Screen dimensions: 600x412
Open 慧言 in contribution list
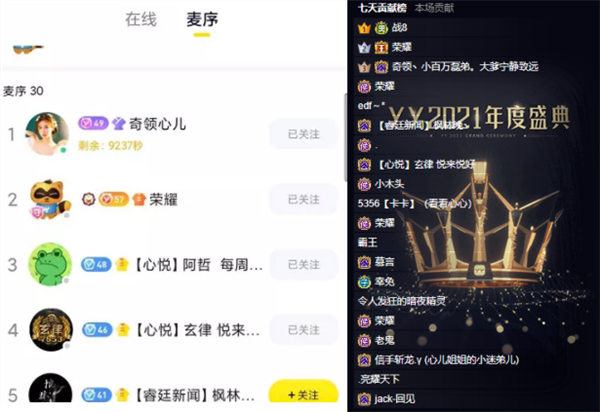point(385,261)
